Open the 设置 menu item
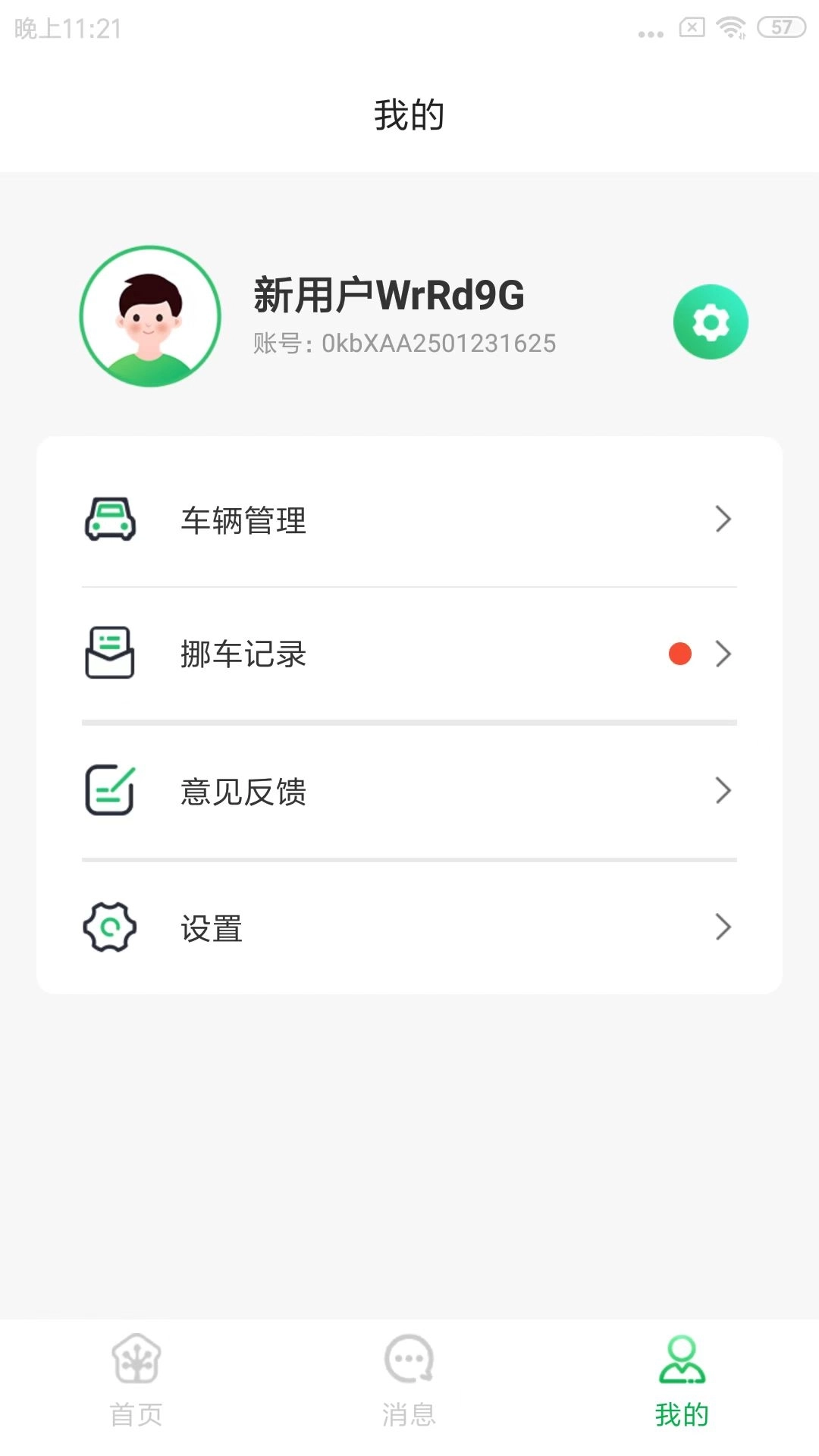This screenshot has height=1456, width=819. click(212, 927)
